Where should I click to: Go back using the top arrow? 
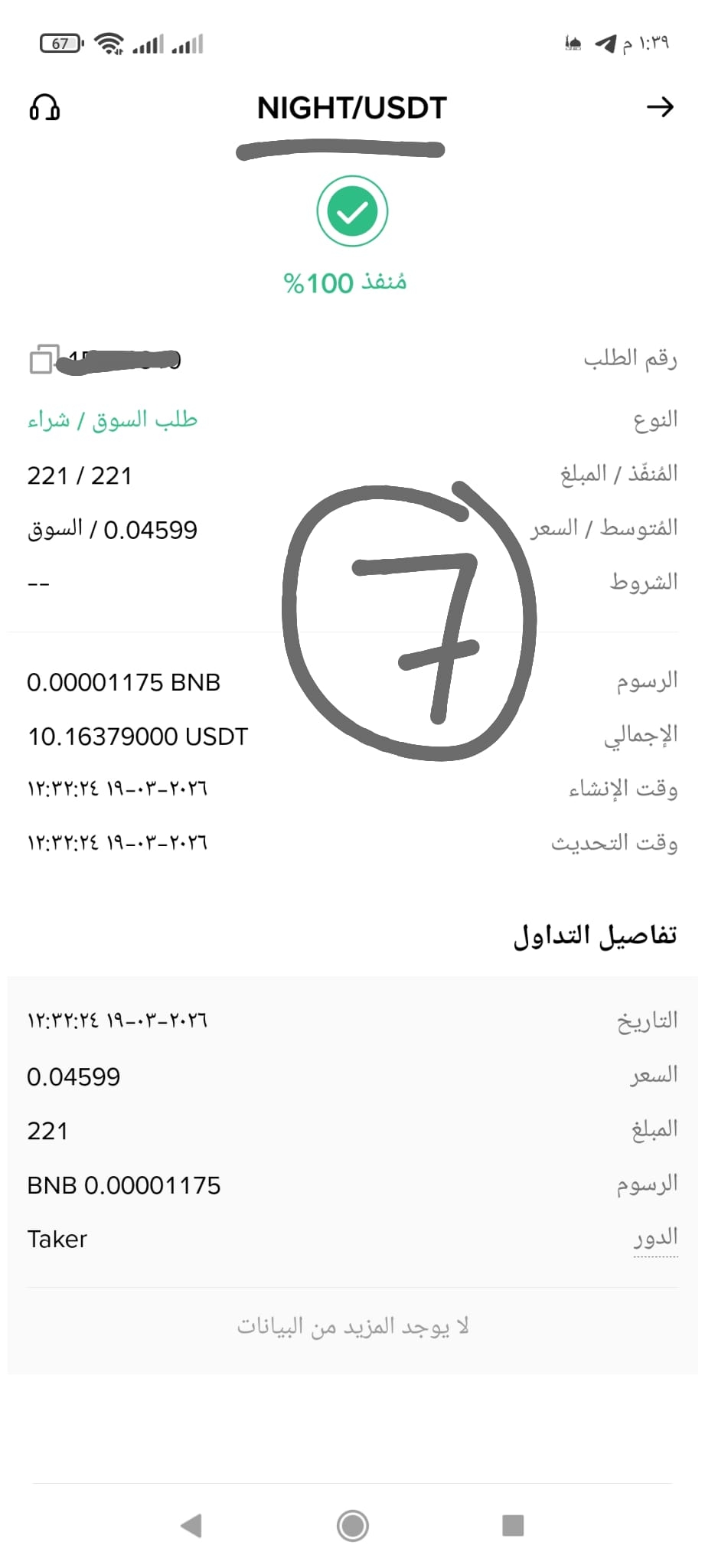coord(660,107)
